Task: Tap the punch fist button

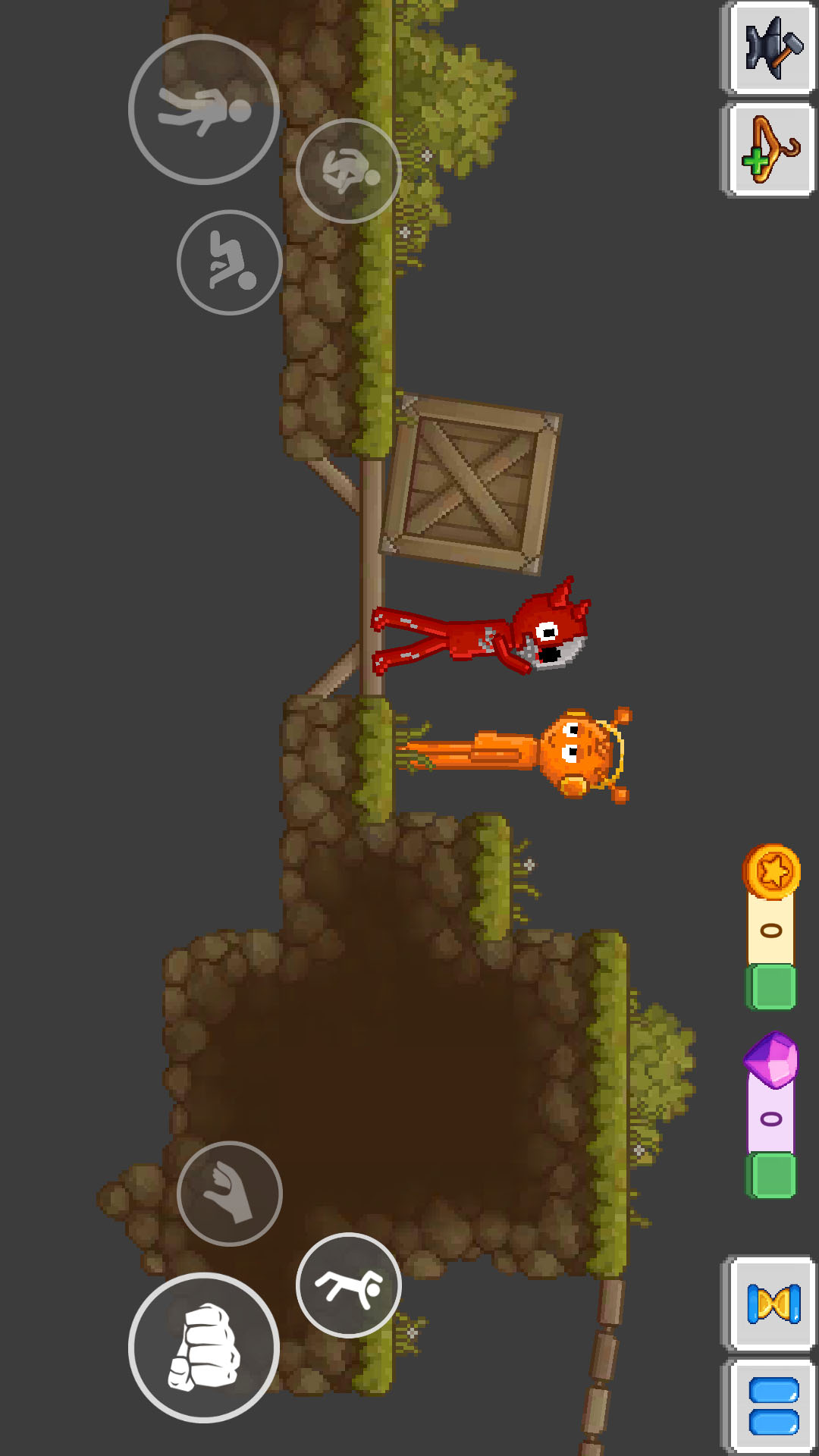Action: (204, 1348)
